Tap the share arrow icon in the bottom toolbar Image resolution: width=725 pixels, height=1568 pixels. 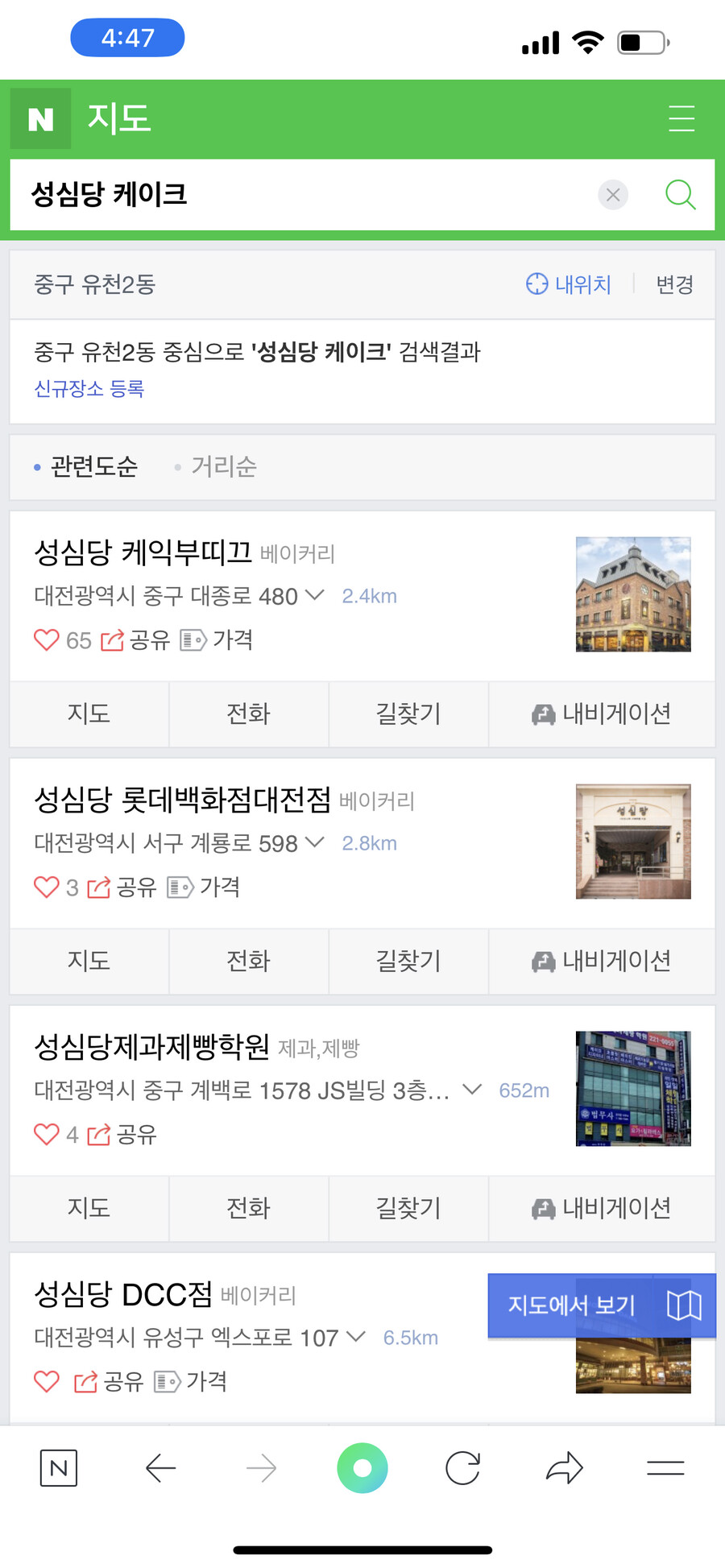click(x=565, y=1467)
